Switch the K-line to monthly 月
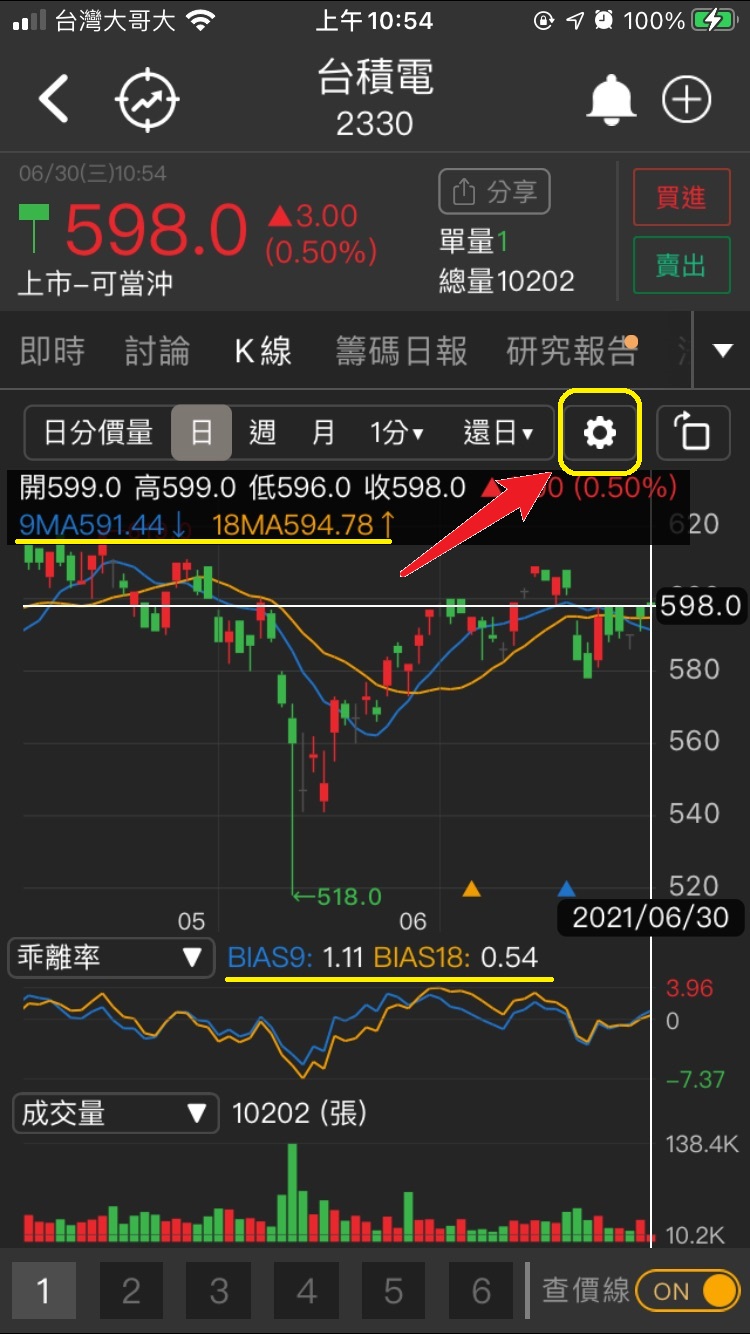This screenshot has height=1334, width=750. pos(323,433)
